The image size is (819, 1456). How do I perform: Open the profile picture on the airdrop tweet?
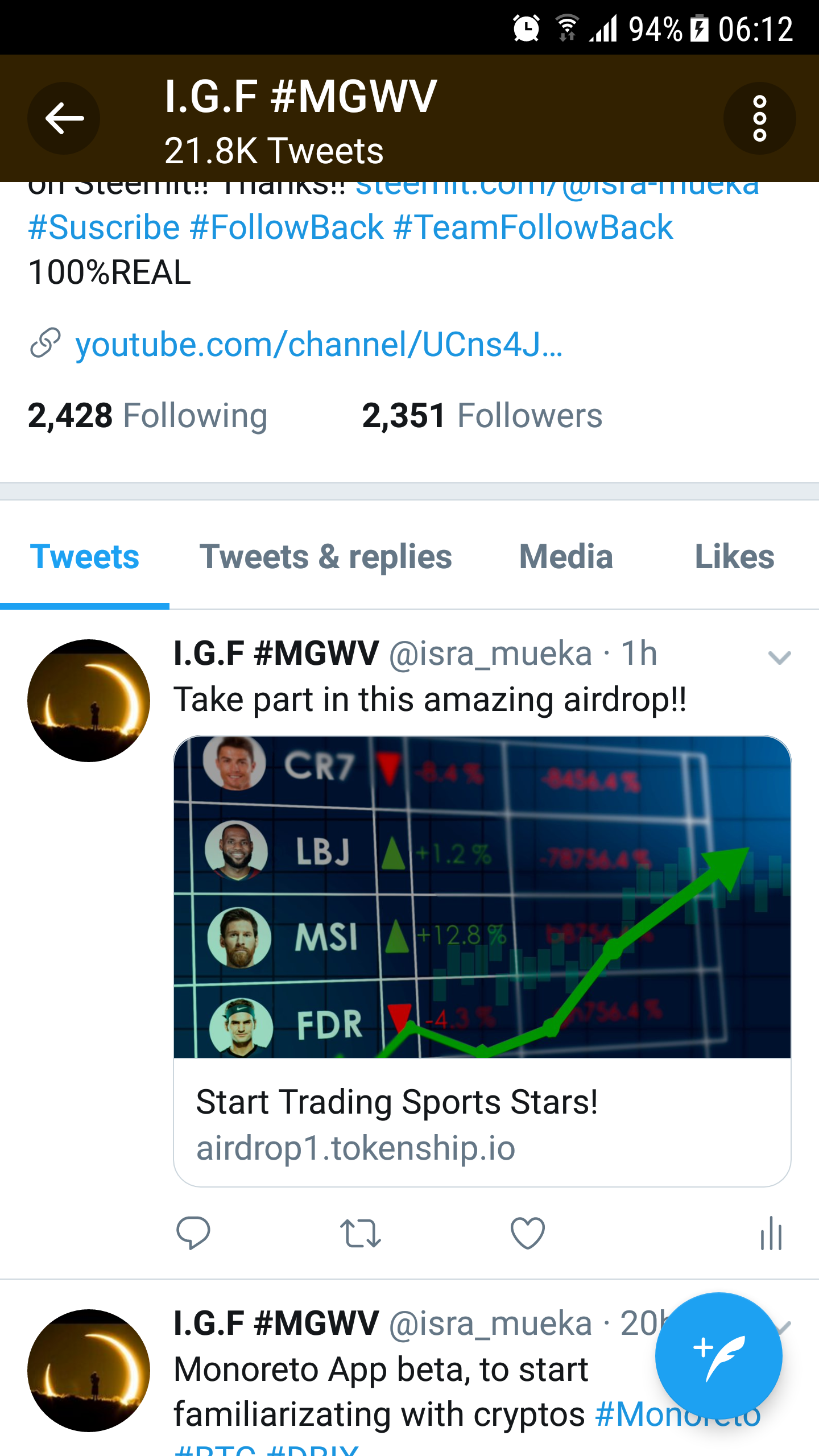pyautogui.click(x=89, y=701)
